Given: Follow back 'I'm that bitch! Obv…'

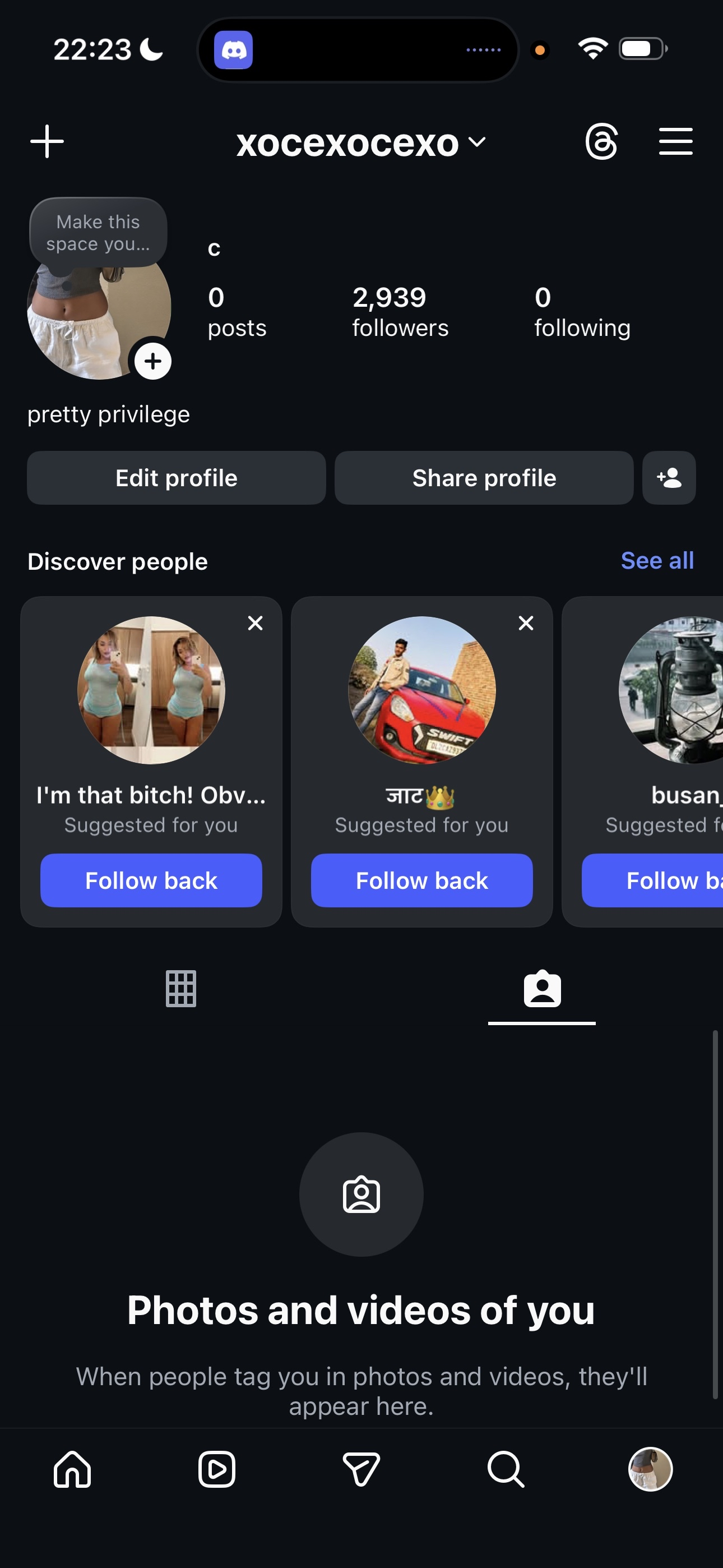Looking at the screenshot, I should (151, 880).
